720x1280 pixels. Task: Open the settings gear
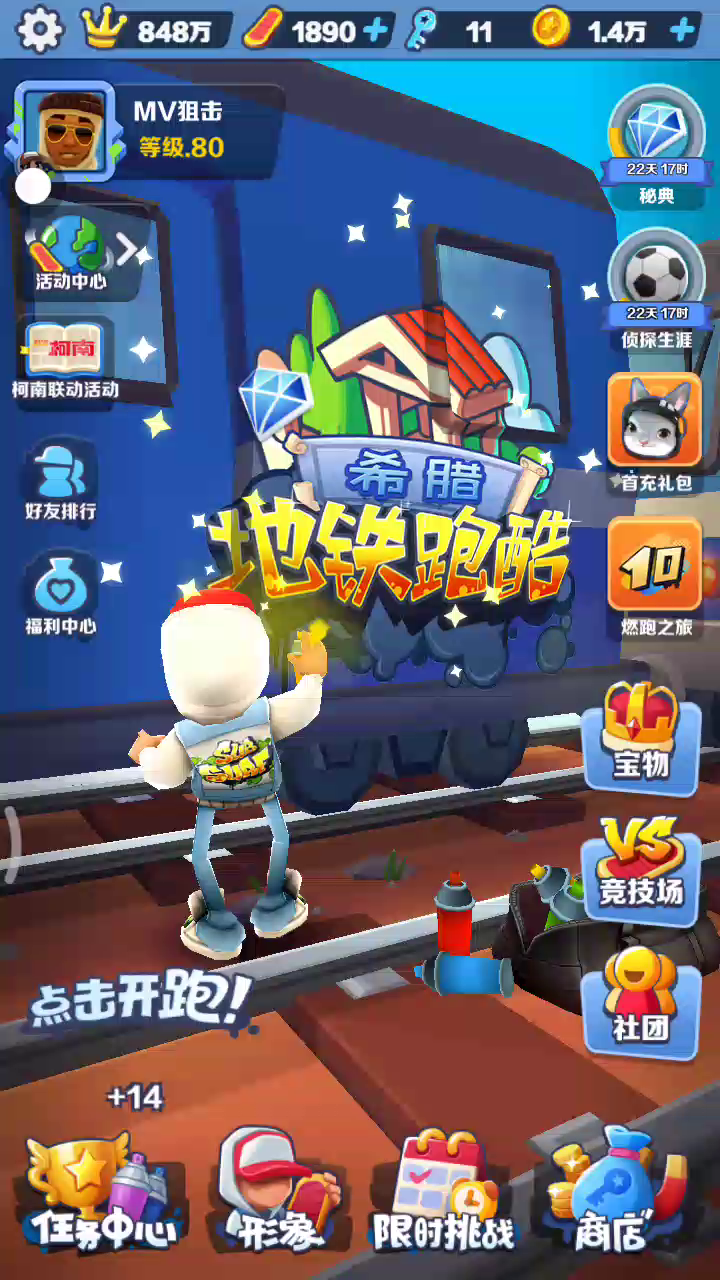(39, 30)
